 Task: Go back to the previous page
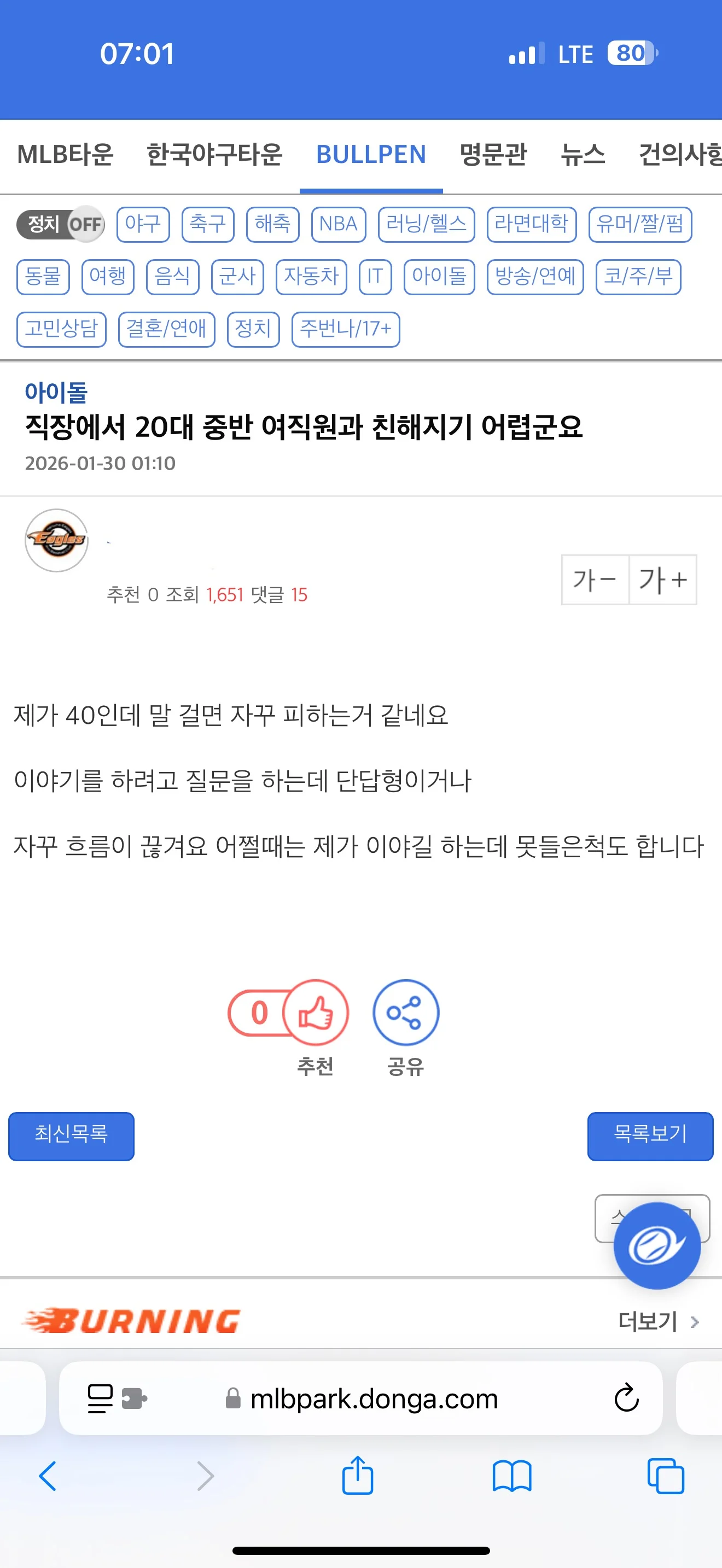point(48,1476)
